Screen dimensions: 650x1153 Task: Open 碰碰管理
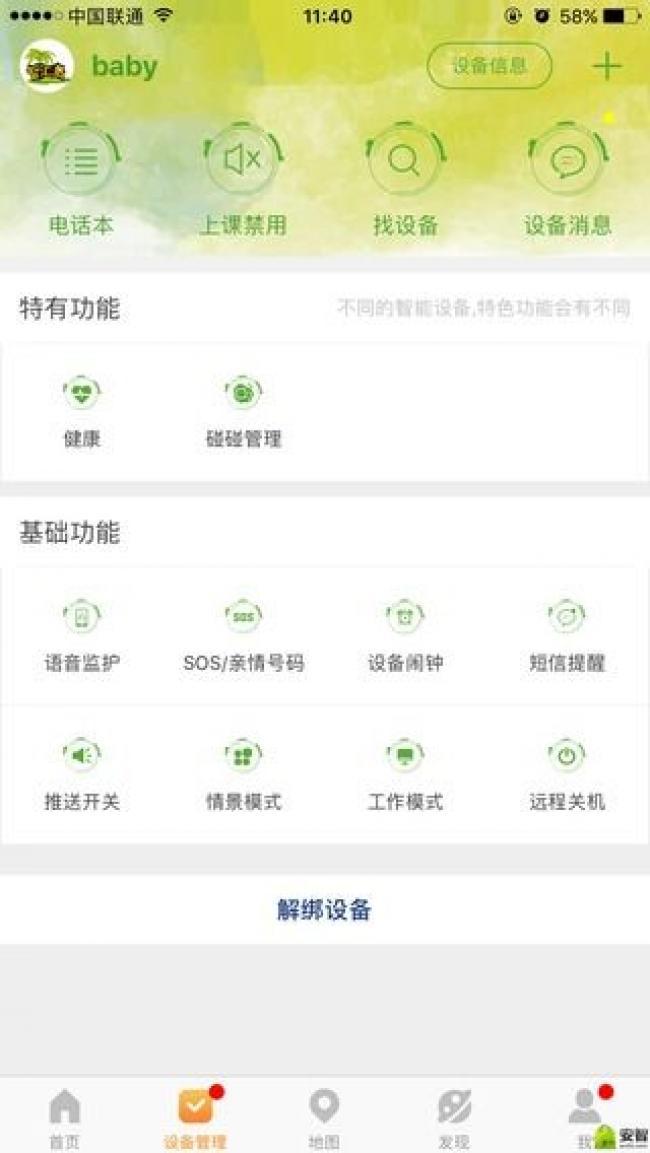tap(243, 410)
